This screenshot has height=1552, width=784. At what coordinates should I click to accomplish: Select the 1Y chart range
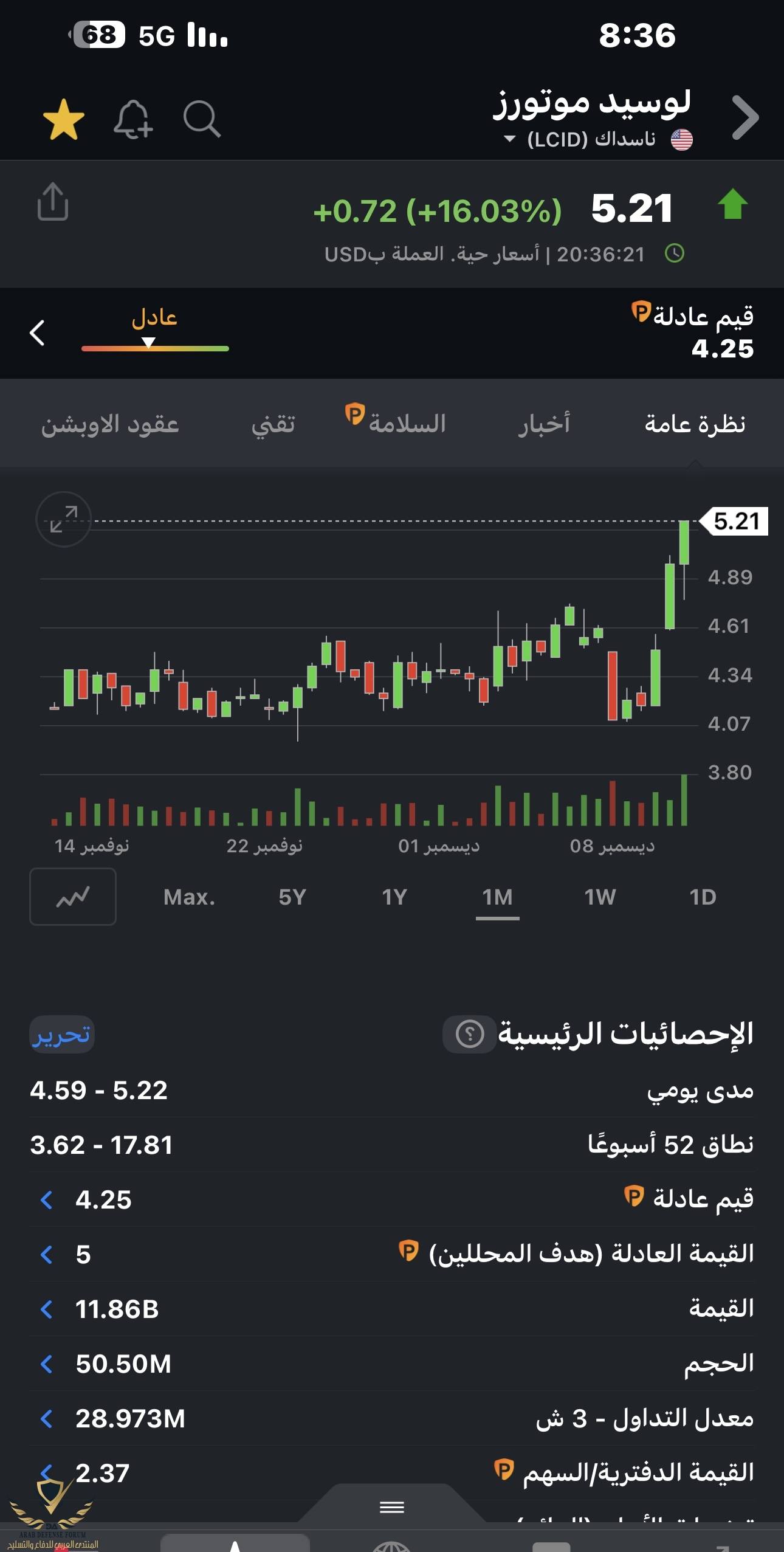pos(394,897)
